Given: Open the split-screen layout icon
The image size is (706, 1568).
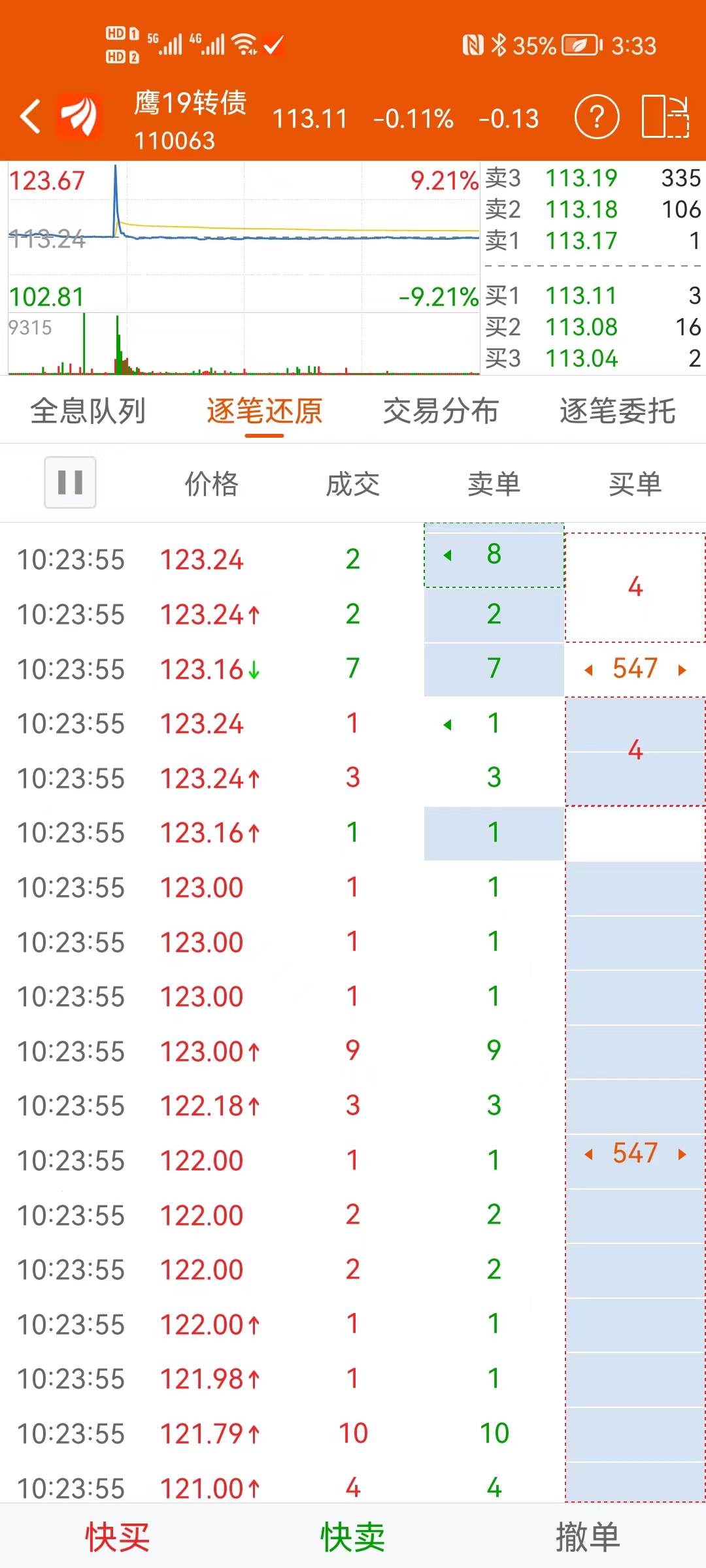Looking at the screenshot, I should (665, 118).
